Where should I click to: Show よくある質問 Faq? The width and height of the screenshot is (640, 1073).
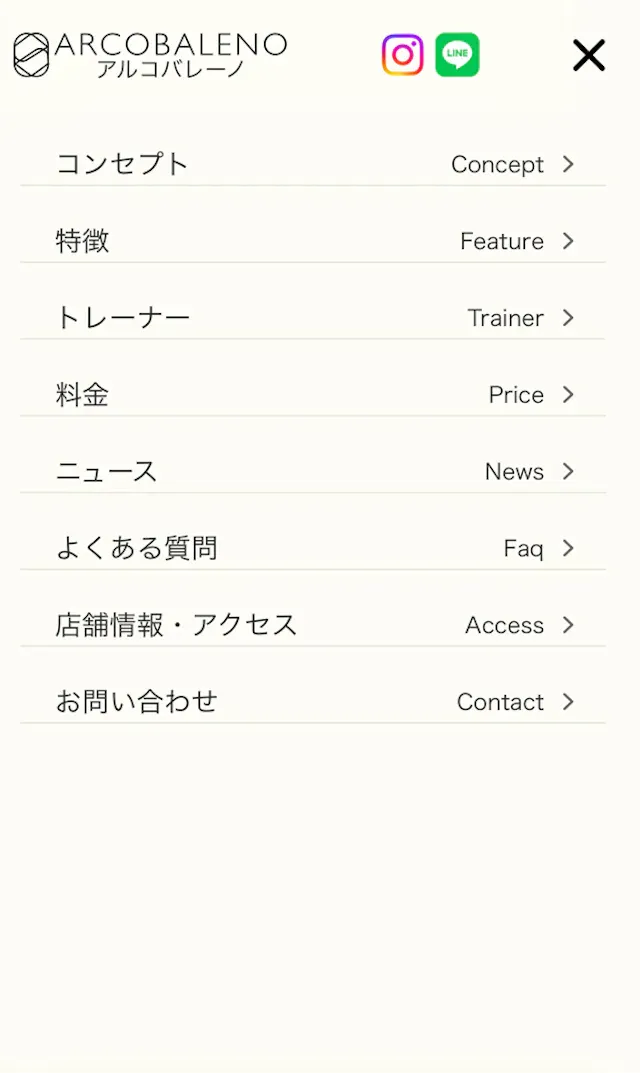(313, 548)
